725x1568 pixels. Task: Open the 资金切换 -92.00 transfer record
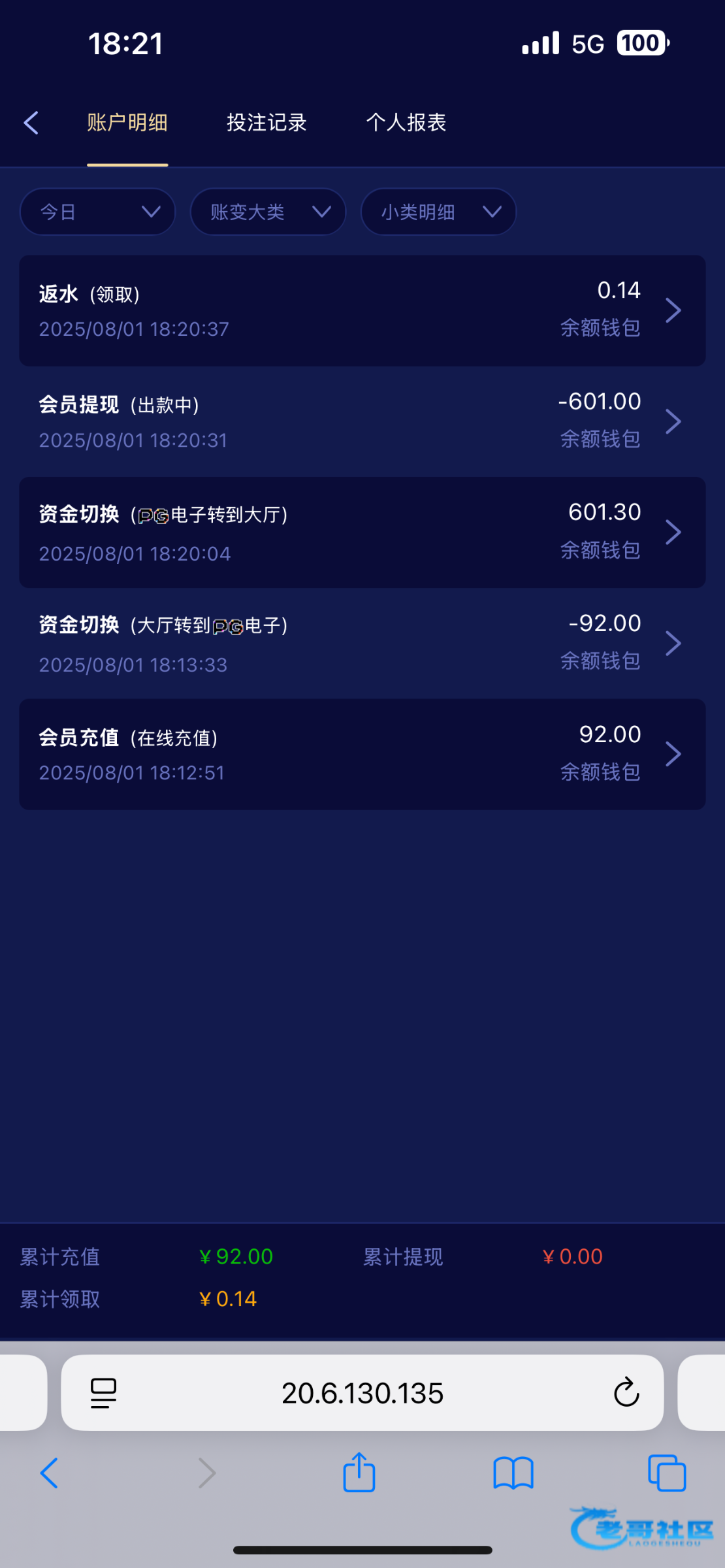pyautogui.click(x=362, y=644)
